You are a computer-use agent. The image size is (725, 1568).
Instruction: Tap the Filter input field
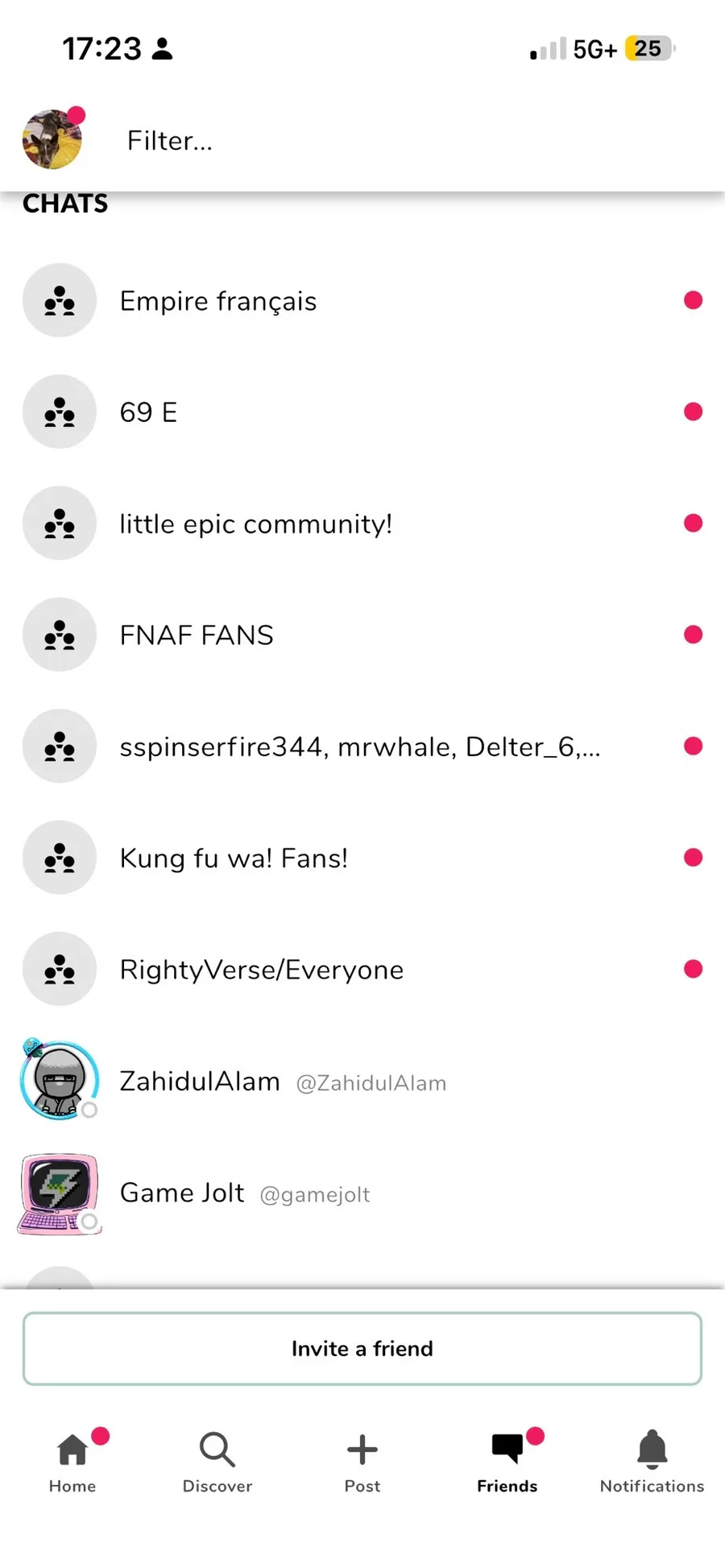(x=403, y=141)
